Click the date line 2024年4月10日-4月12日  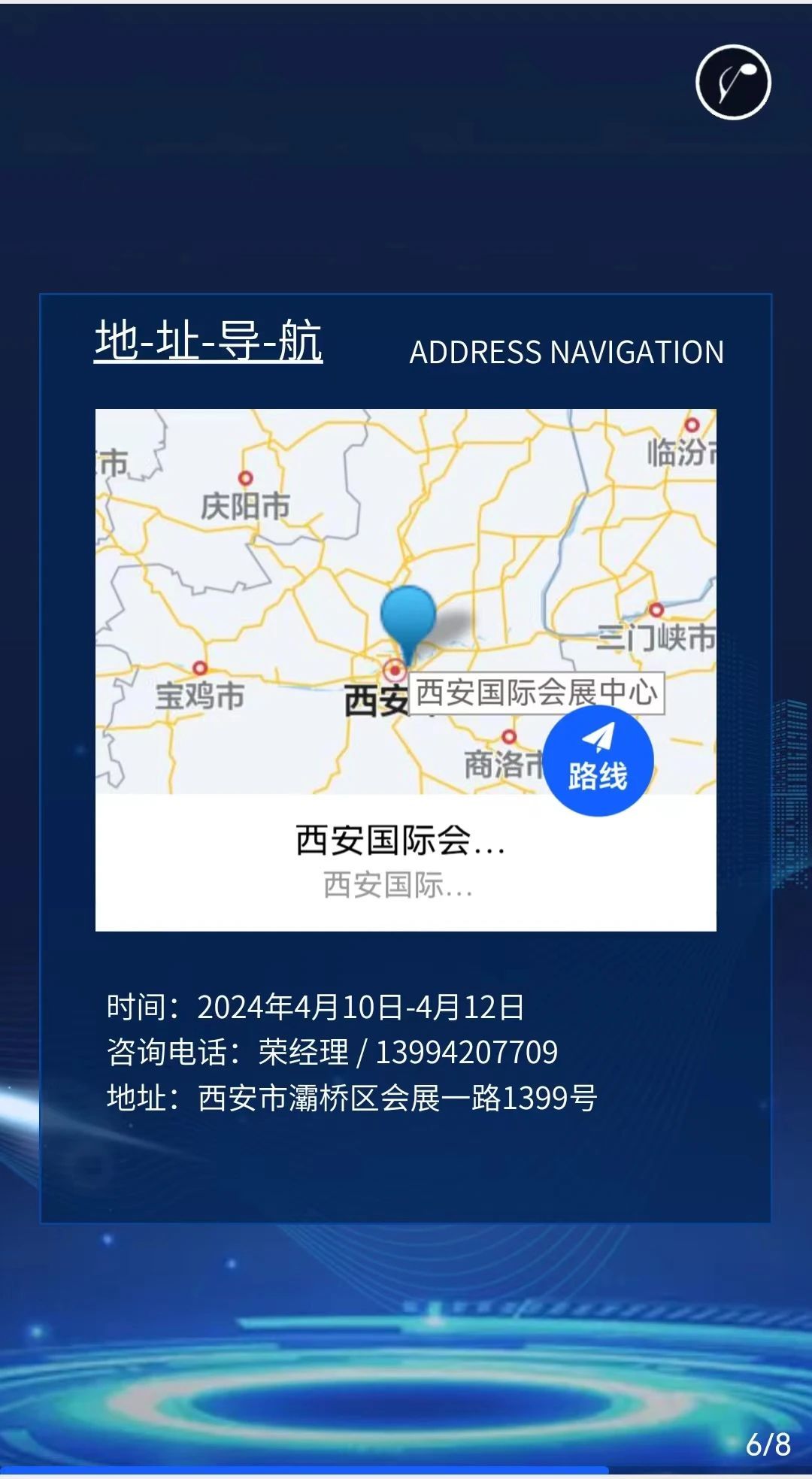pos(316,1005)
